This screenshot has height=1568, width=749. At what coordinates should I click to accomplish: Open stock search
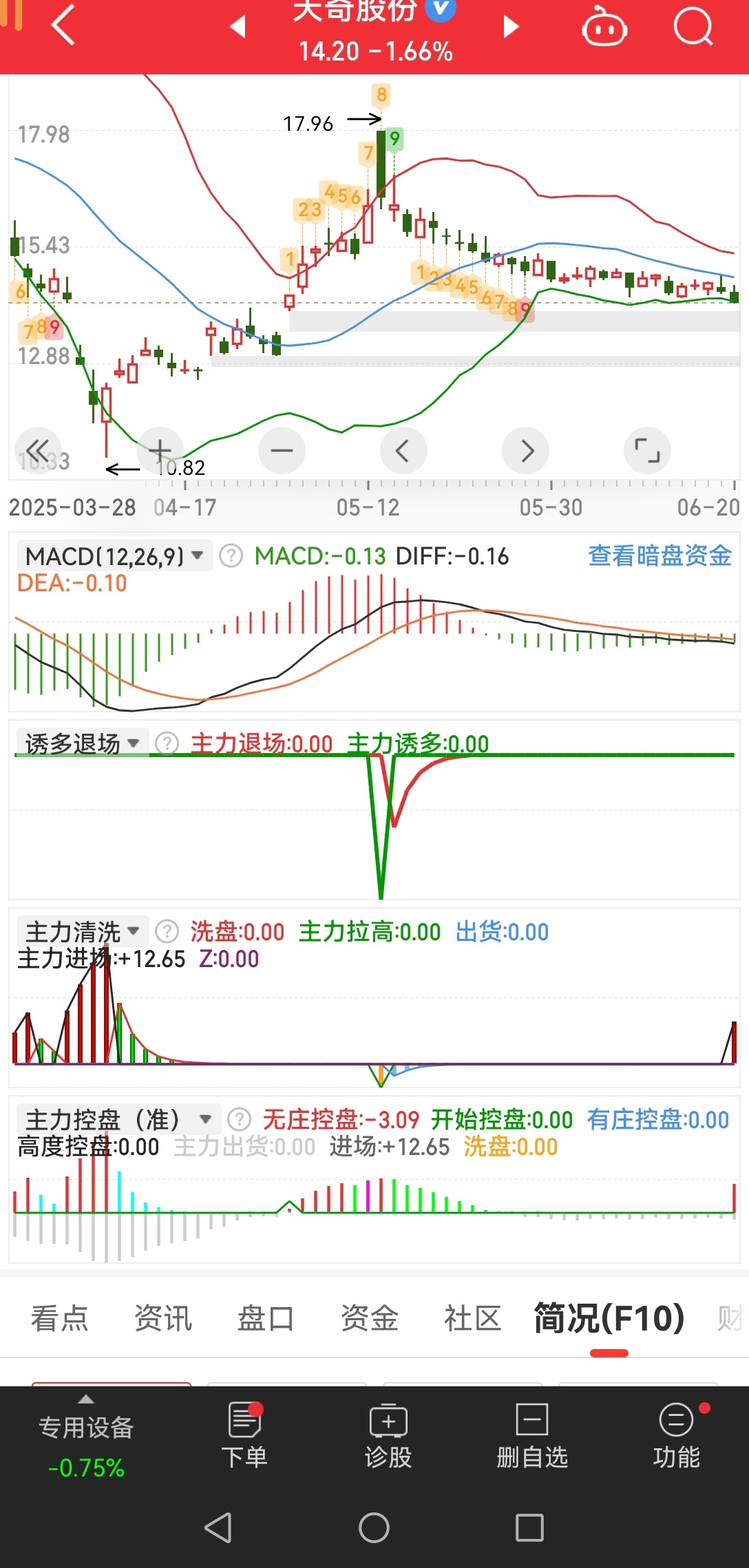tap(693, 27)
